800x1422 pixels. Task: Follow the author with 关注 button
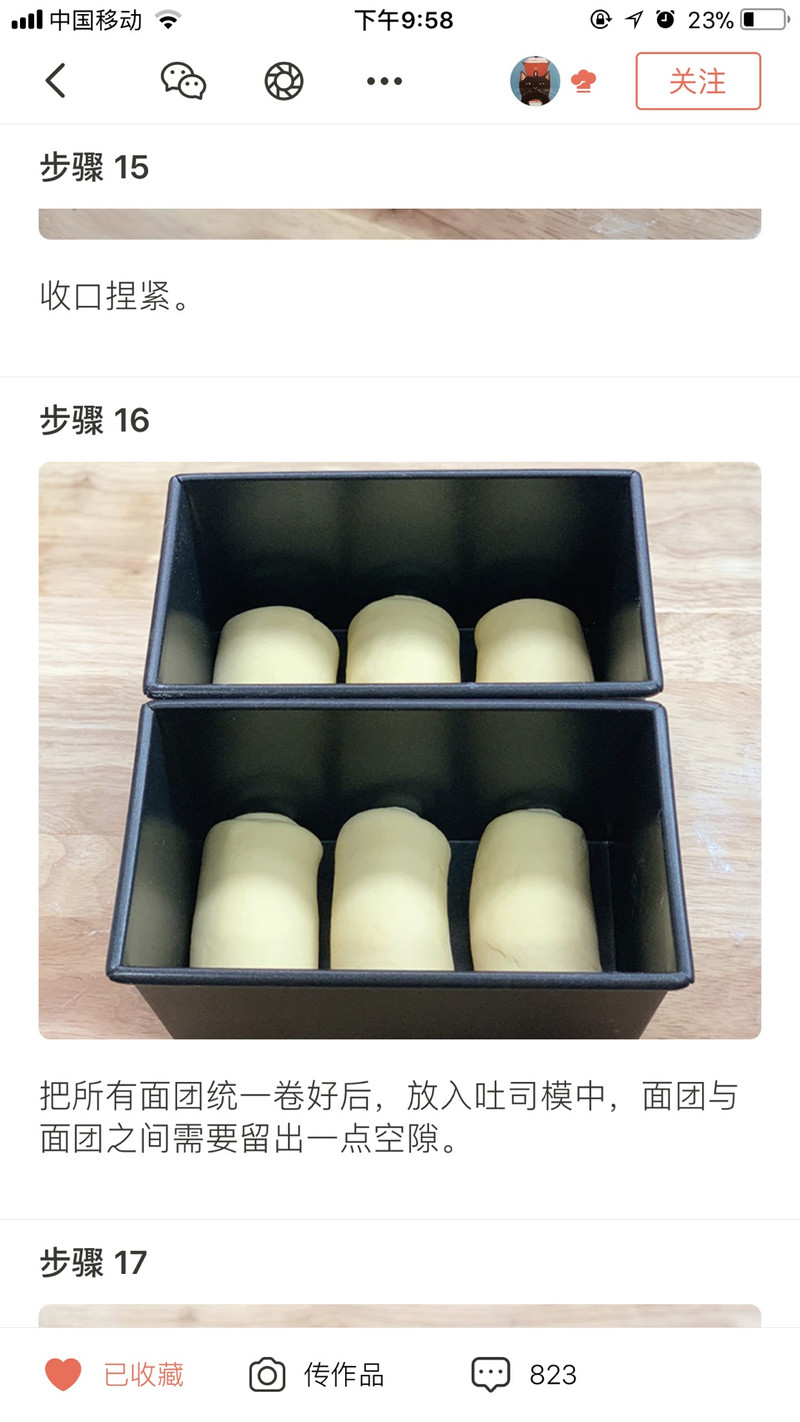coord(698,81)
